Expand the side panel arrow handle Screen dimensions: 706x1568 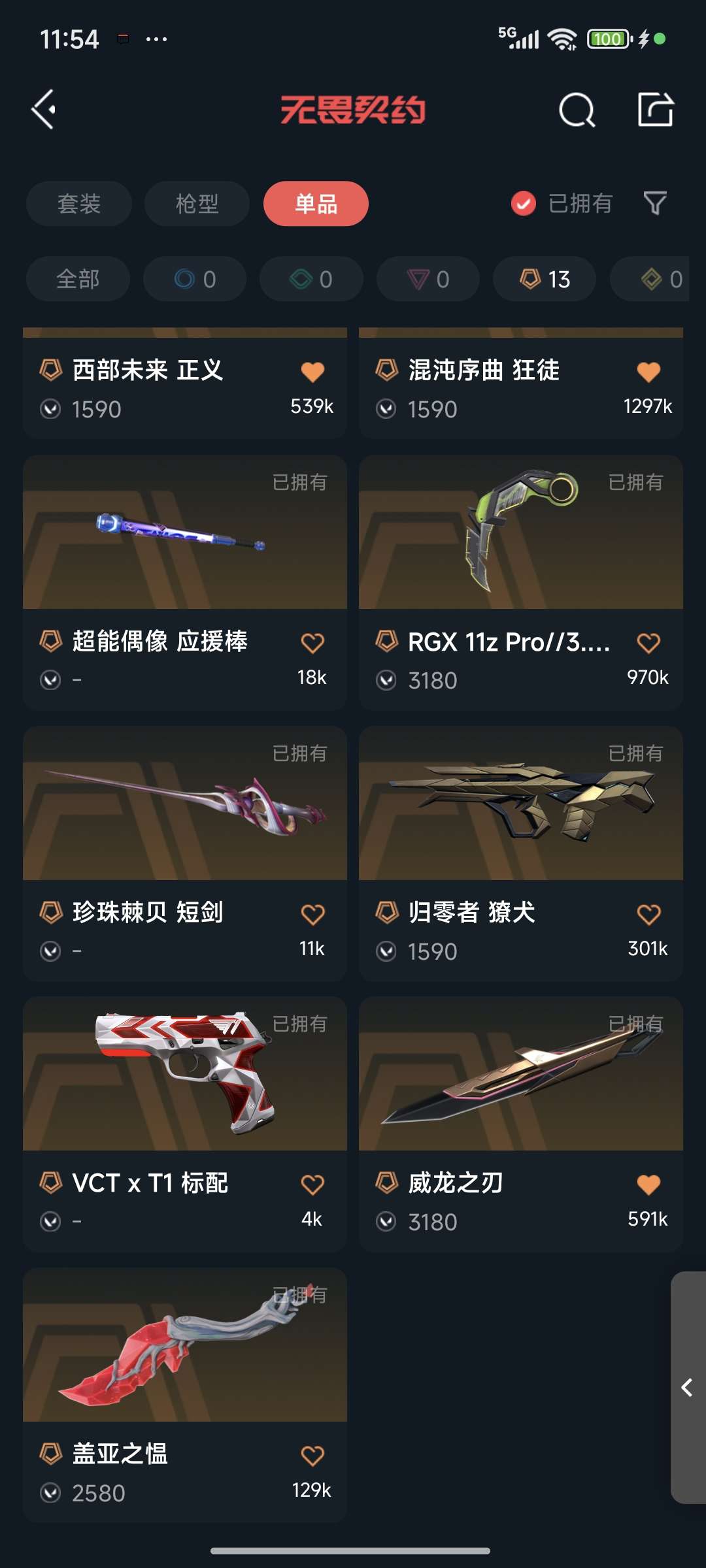687,1387
